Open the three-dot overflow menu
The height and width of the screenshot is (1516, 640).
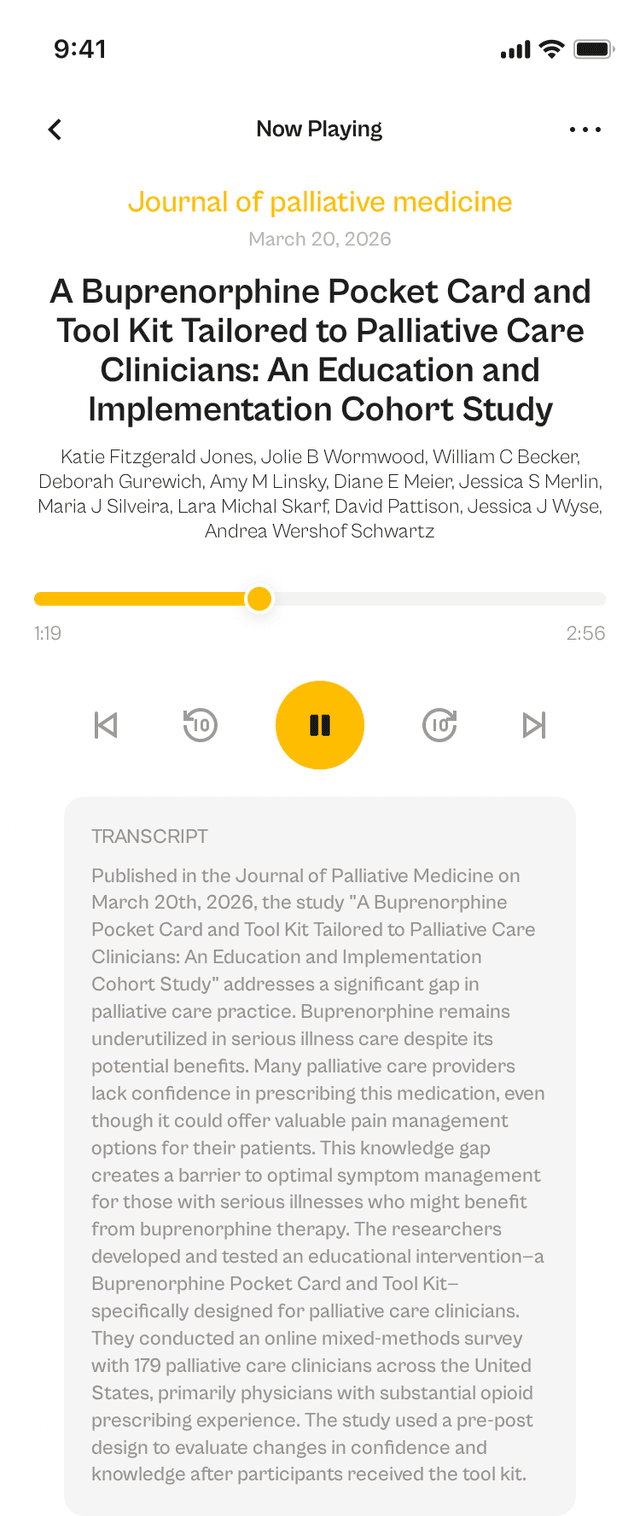(585, 129)
